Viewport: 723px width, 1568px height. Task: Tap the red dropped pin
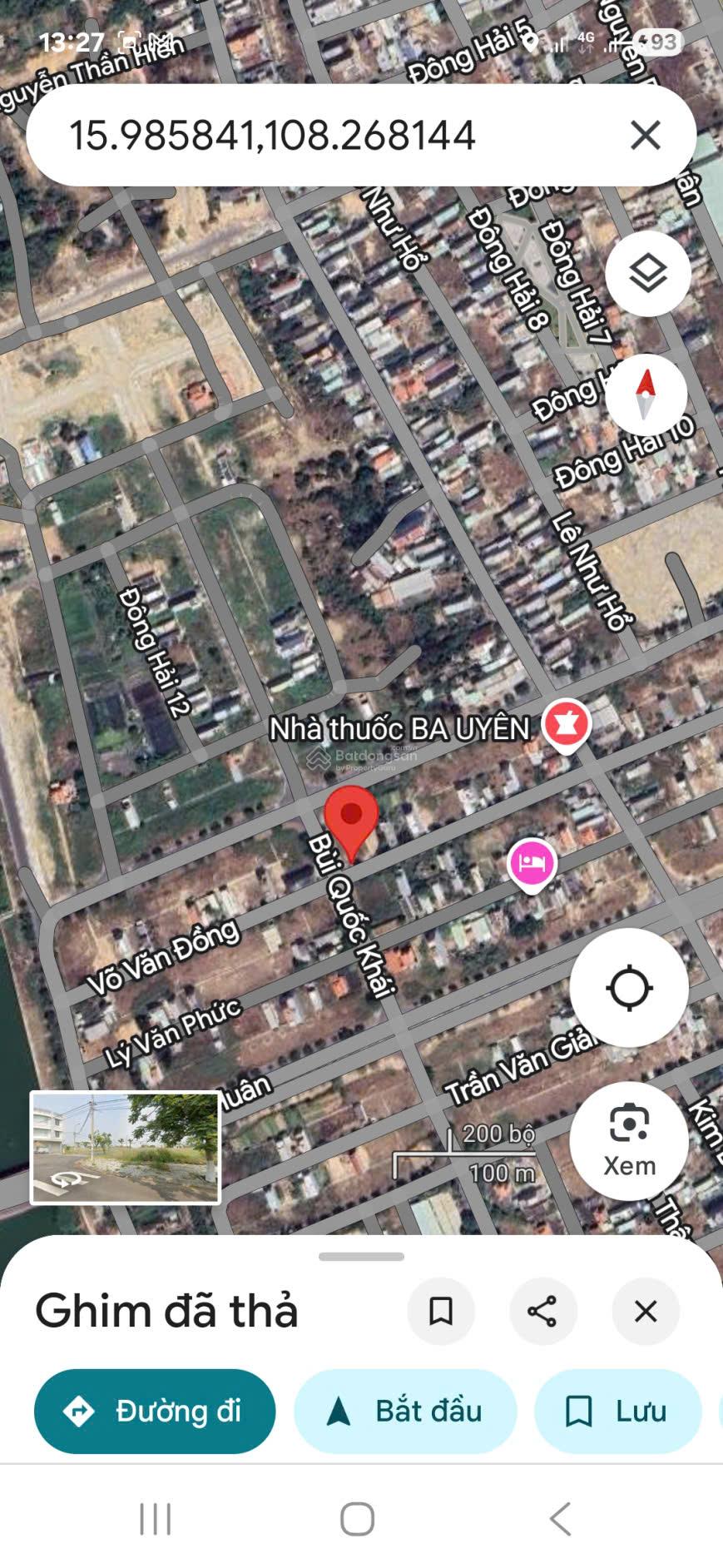click(351, 820)
